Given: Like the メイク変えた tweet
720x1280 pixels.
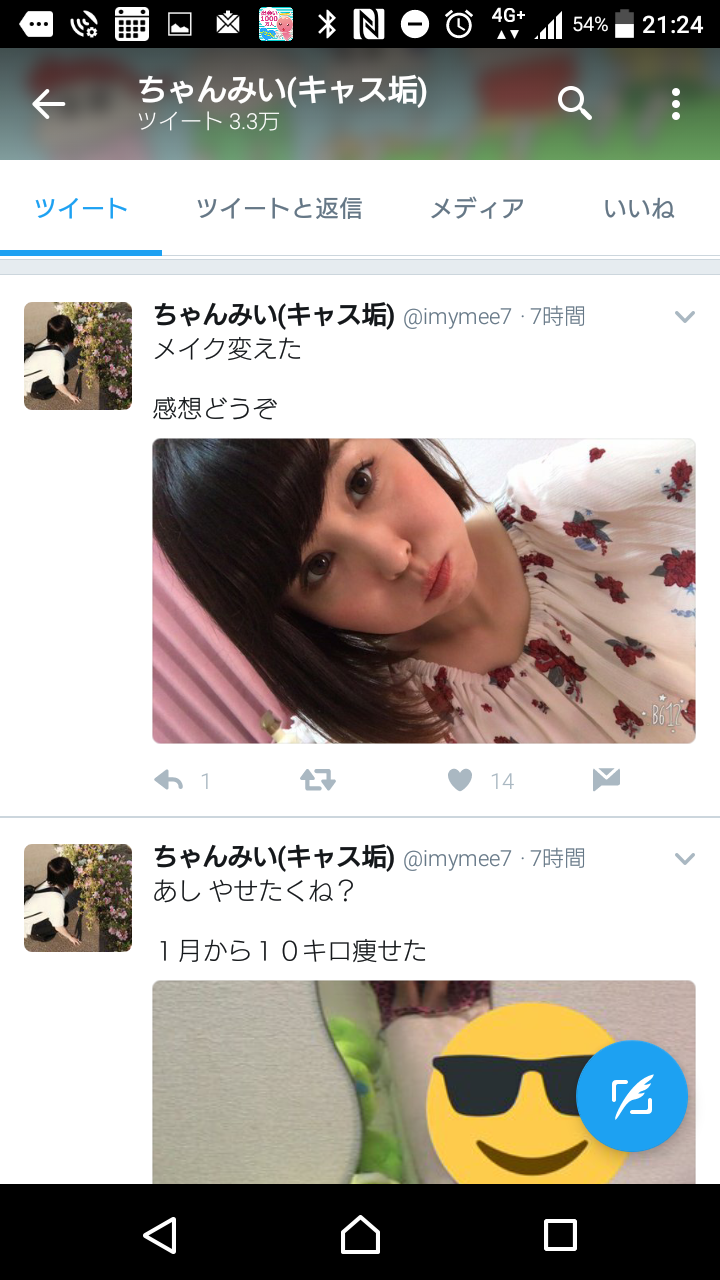Looking at the screenshot, I should point(460,781).
